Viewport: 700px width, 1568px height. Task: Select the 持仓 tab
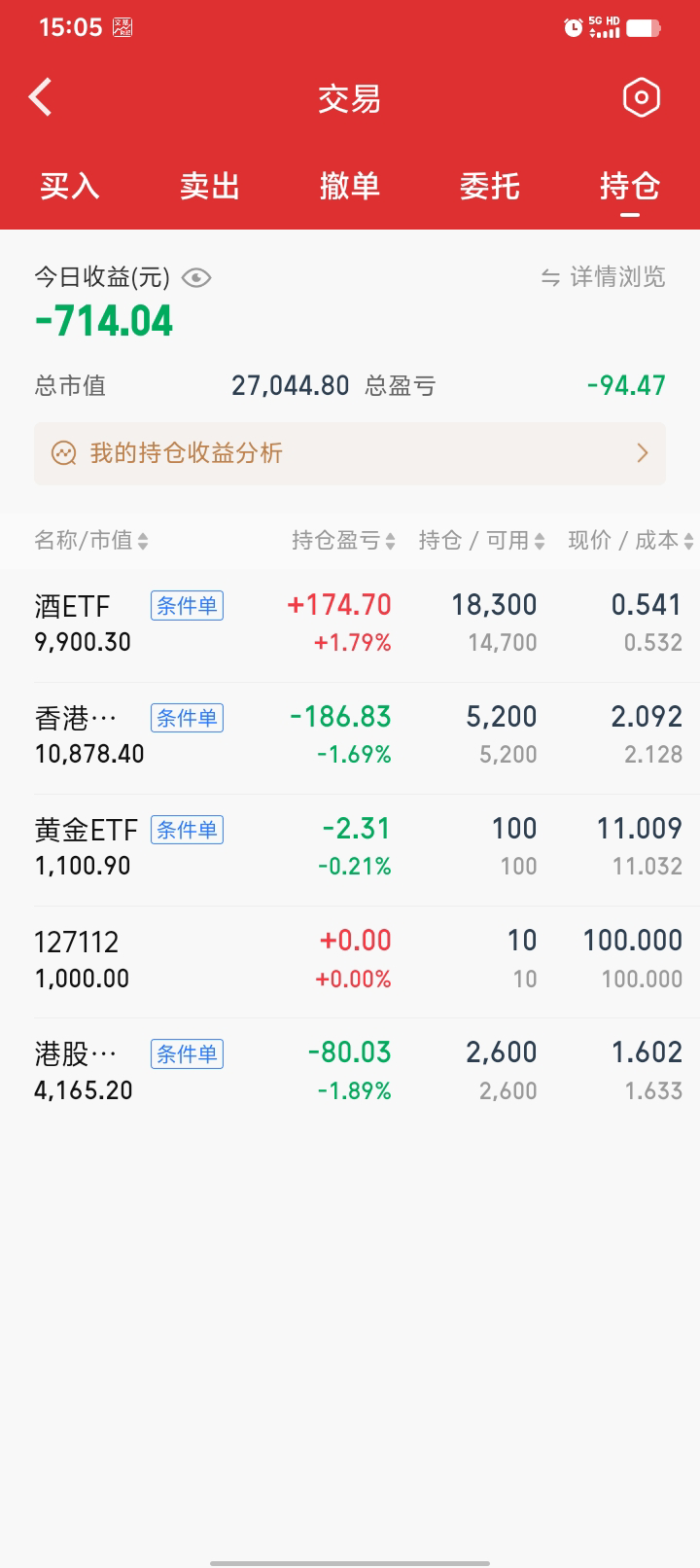tap(630, 186)
